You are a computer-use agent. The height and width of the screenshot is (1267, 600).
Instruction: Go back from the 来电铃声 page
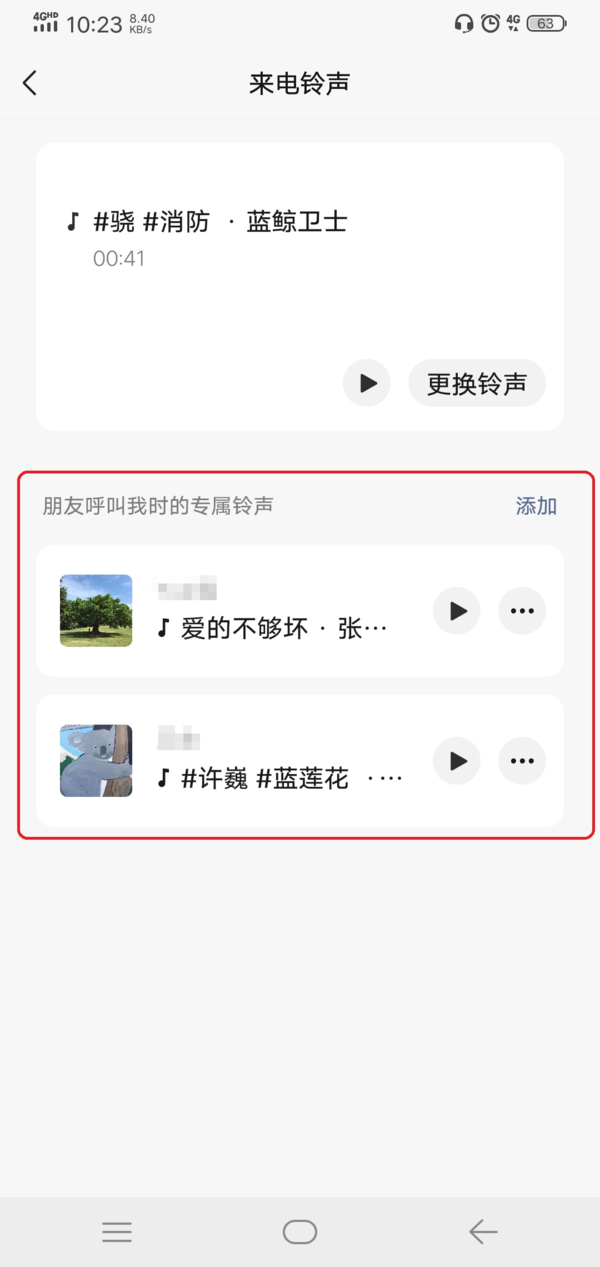(x=30, y=83)
